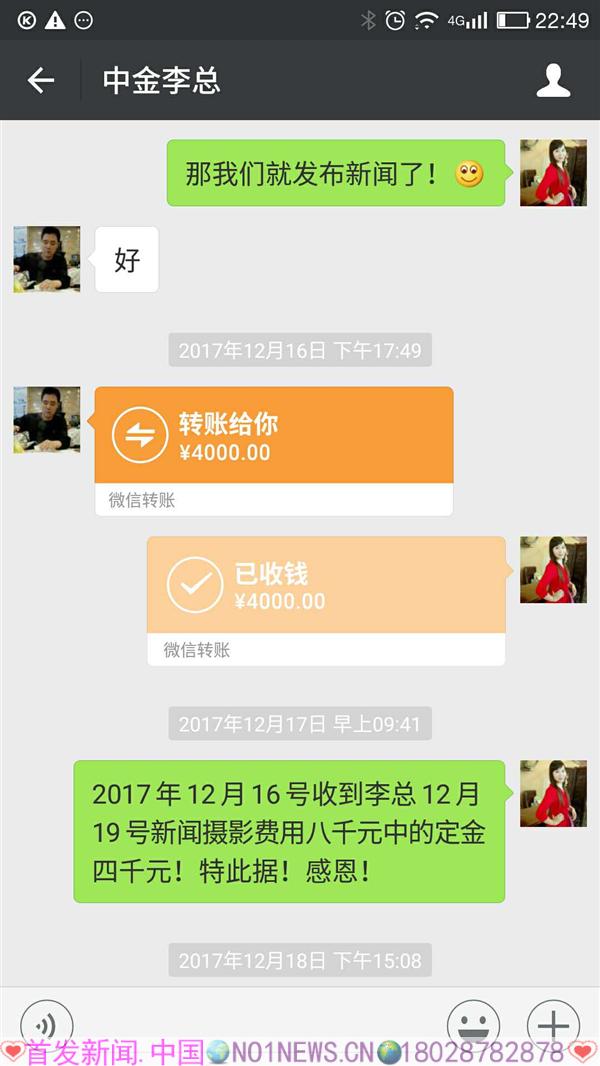Go back from the 中金李总 chat
600x1066 pixels.
click(41, 81)
